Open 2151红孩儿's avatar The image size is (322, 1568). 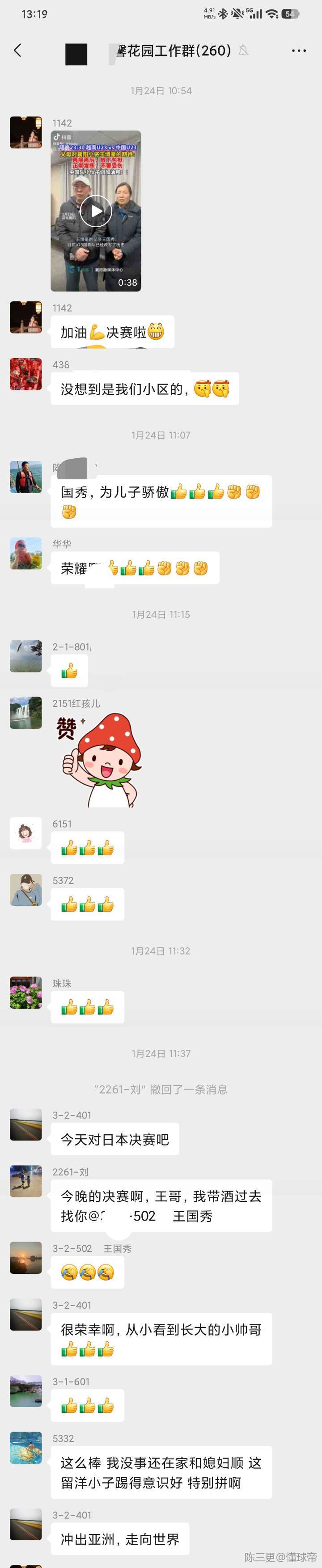(25, 713)
